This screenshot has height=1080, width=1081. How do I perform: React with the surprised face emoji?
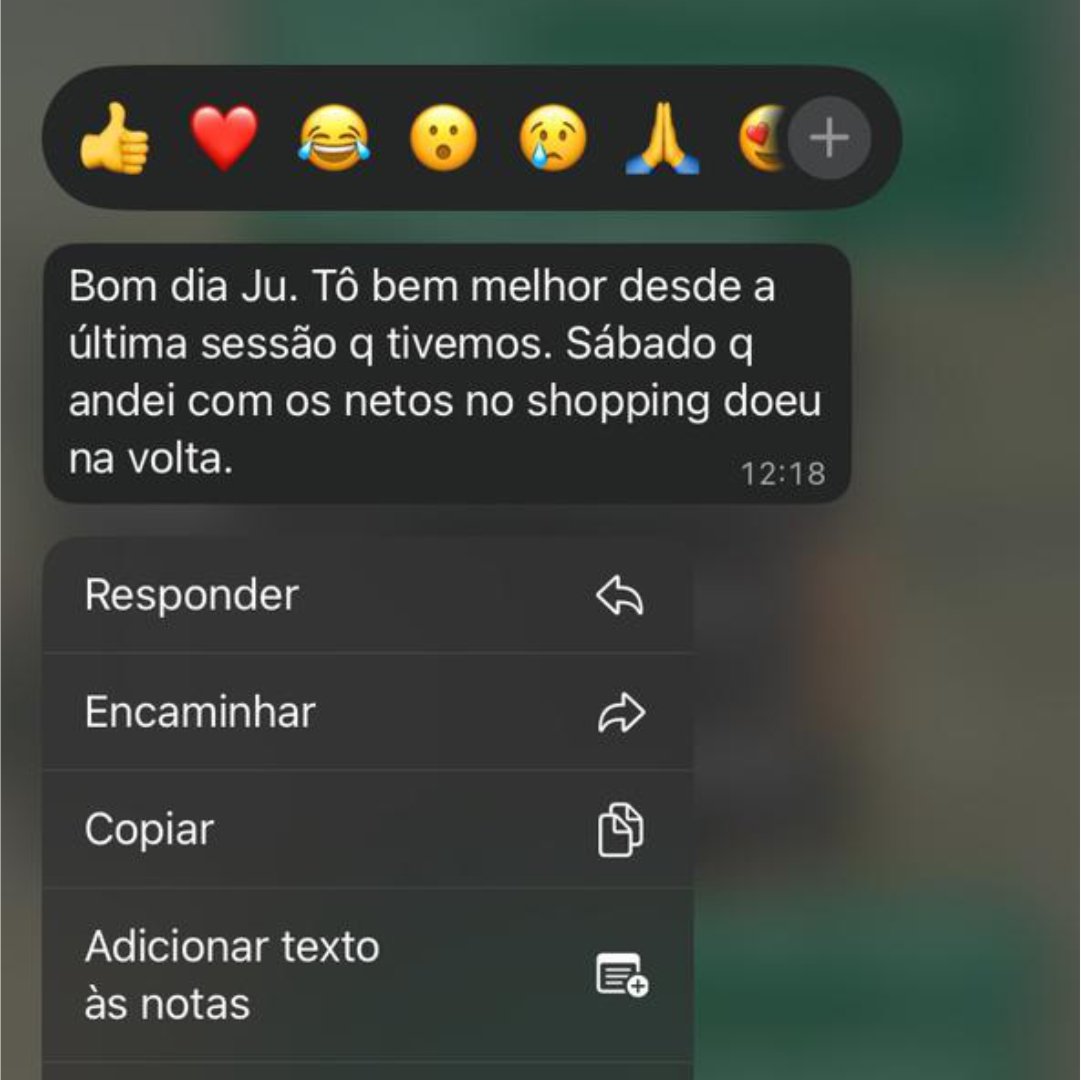443,139
